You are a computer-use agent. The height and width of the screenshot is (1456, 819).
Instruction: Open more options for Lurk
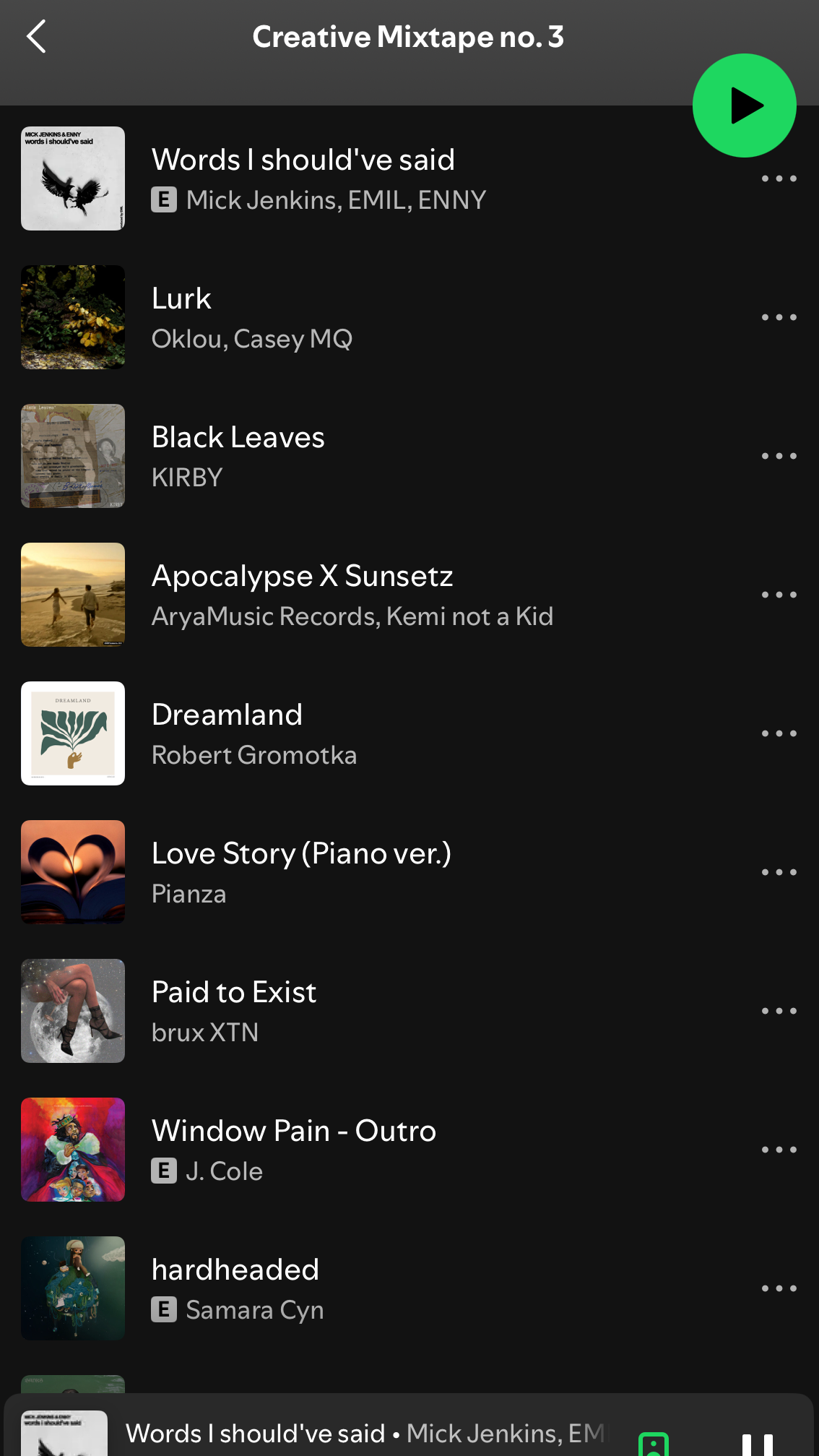point(779,317)
